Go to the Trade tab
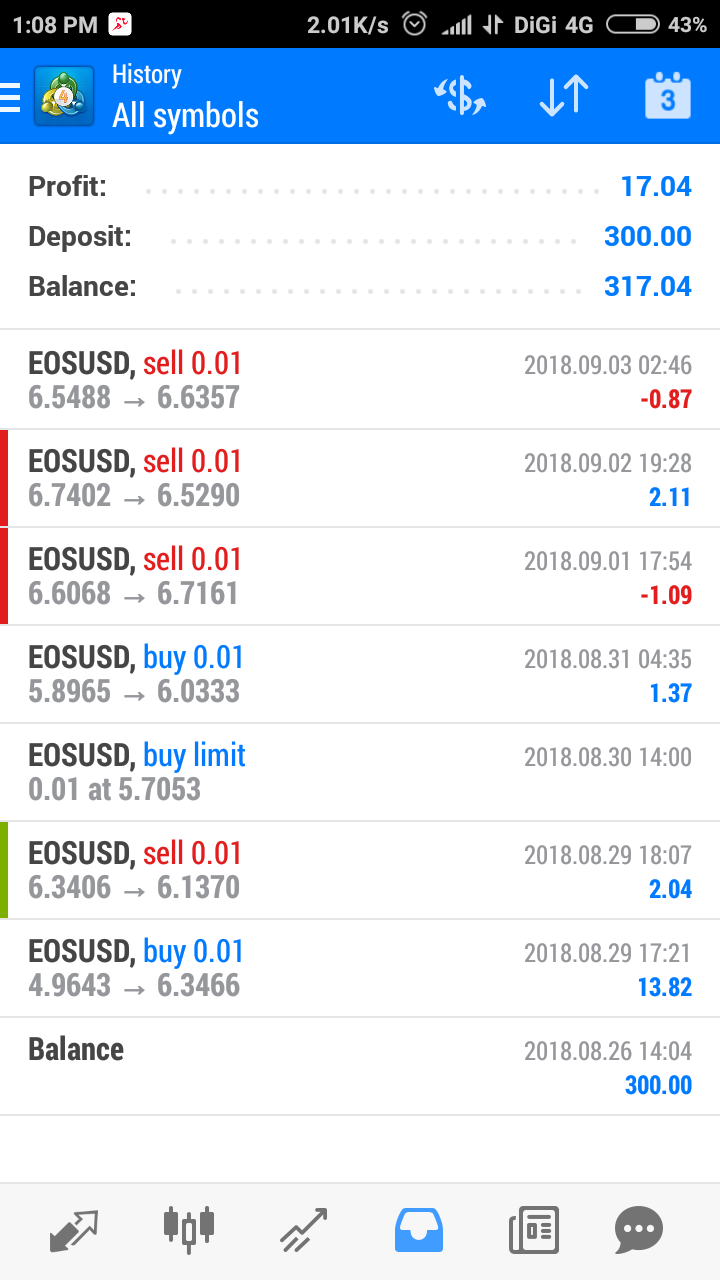 [303, 1230]
